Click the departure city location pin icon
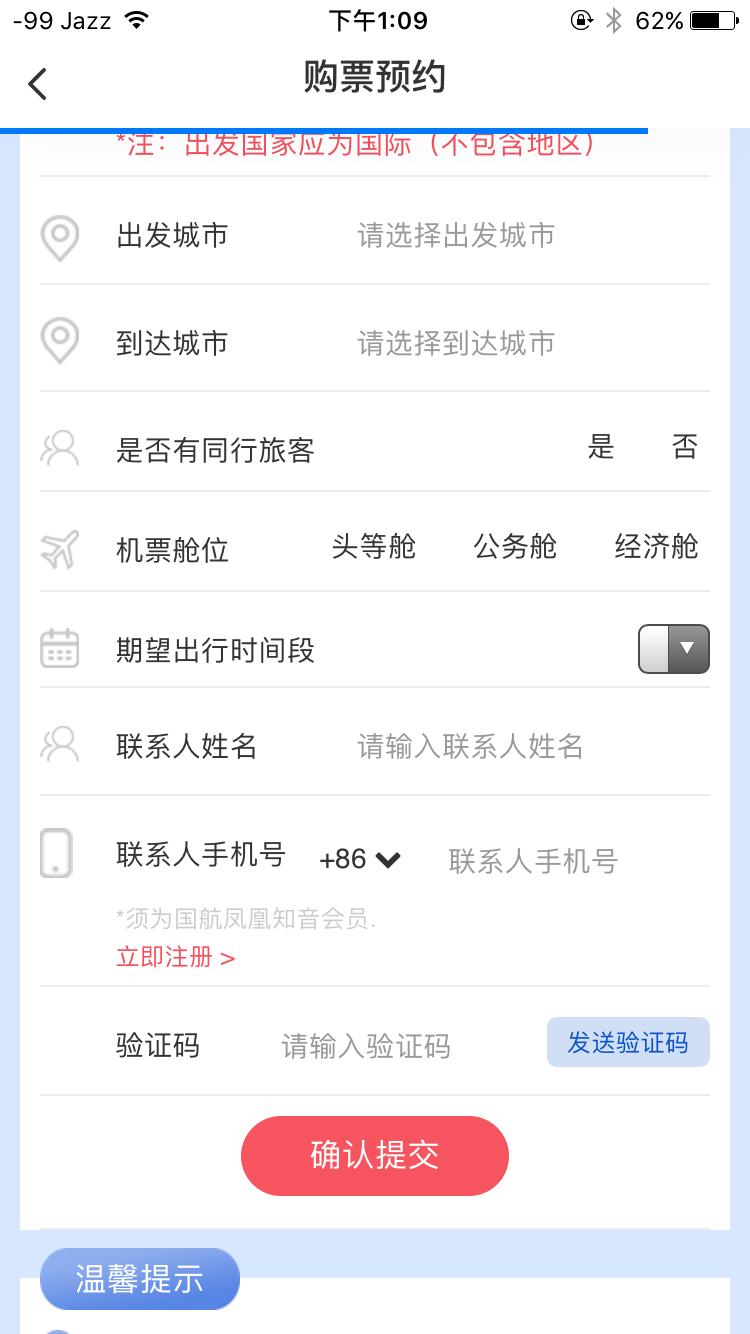Screen dimensions: 750x1334 coord(60,236)
